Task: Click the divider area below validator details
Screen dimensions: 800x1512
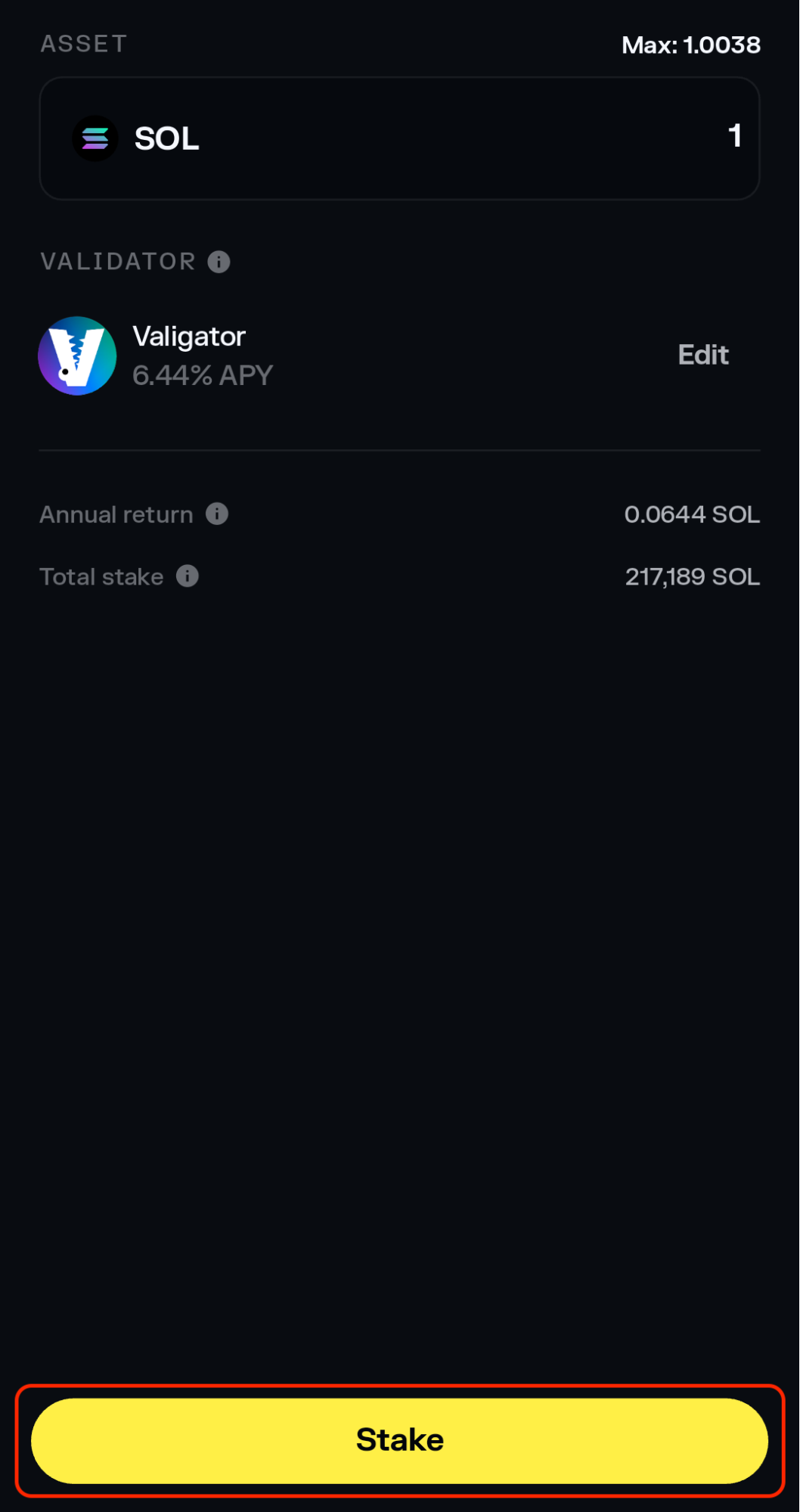Action: pyautogui.click(x=400, y=449)
